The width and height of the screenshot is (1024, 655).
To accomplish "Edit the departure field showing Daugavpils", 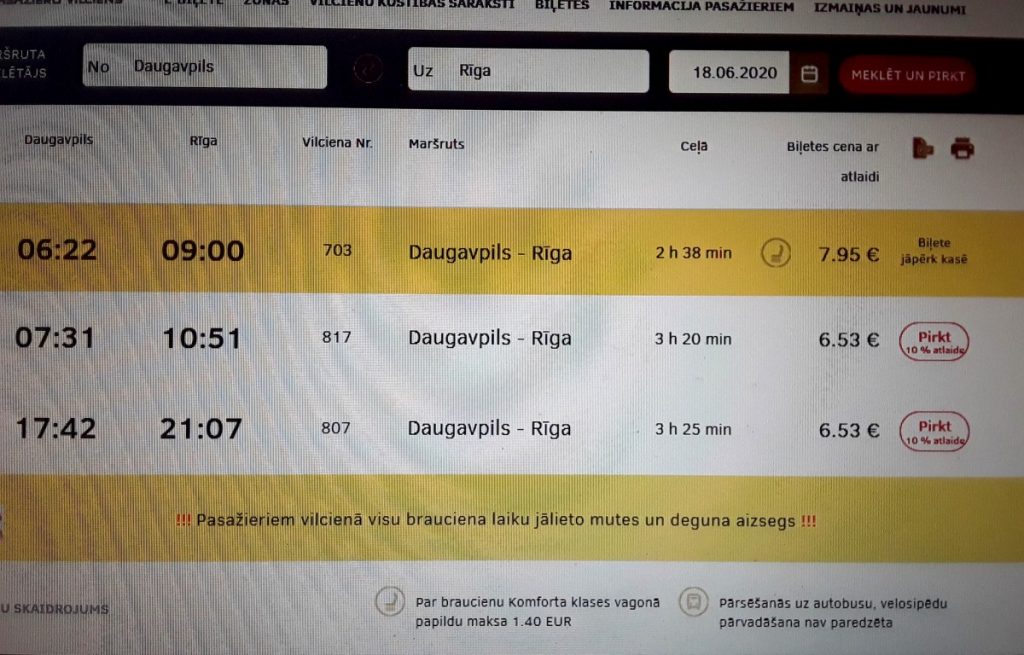I will (x=204, y=67).
